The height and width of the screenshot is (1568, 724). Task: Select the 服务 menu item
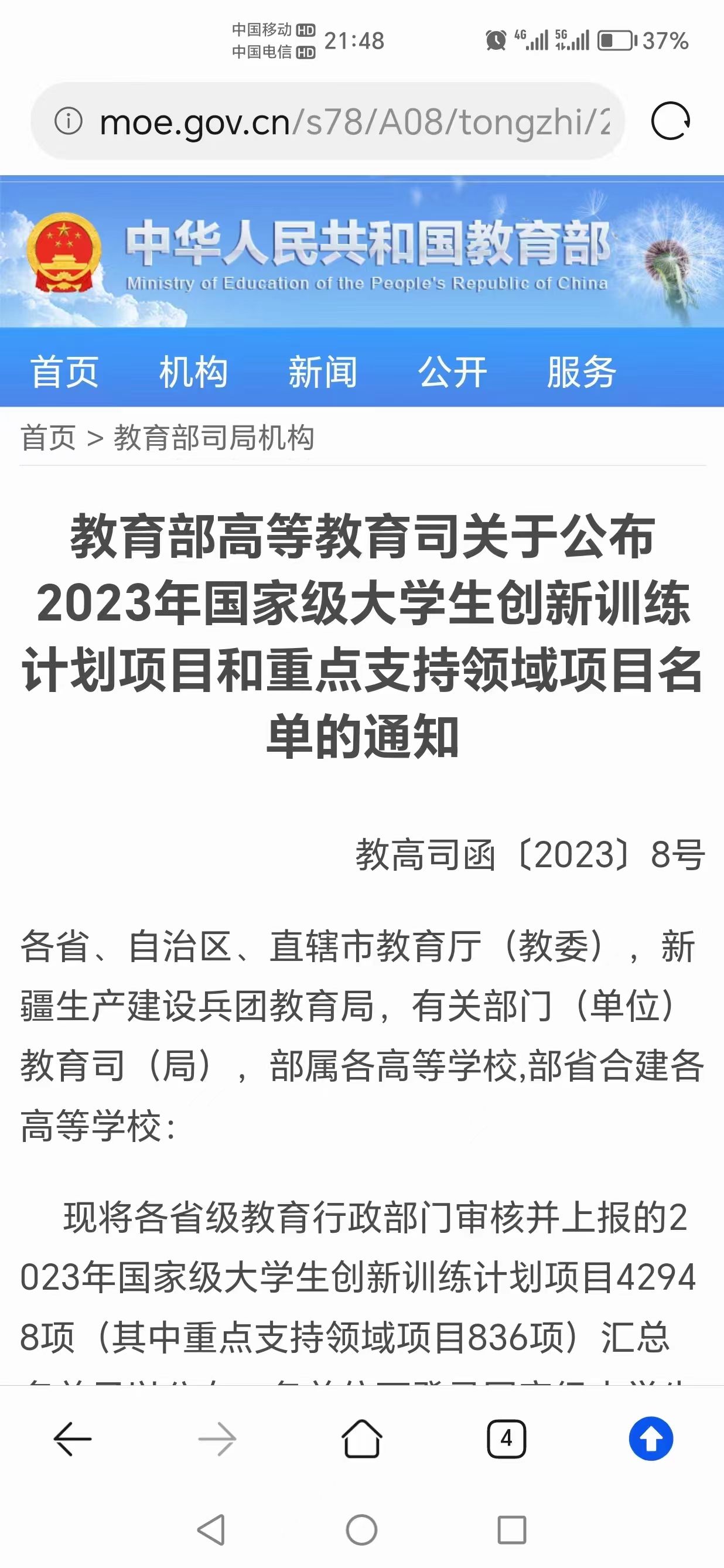(x=581, y=371)
